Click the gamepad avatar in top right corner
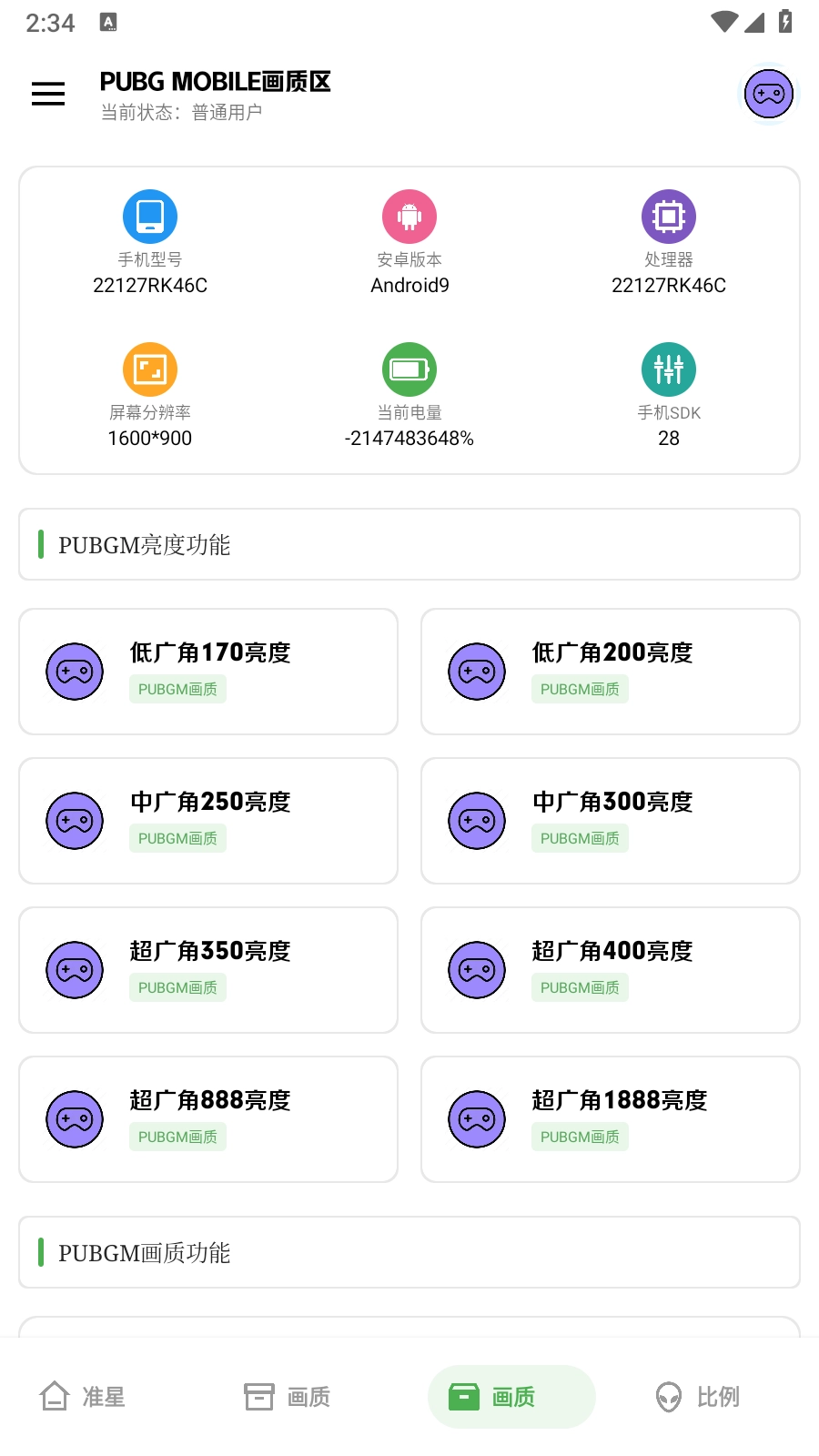The height and width of the screenshot is (1456, 819). (x=768, y=93)
